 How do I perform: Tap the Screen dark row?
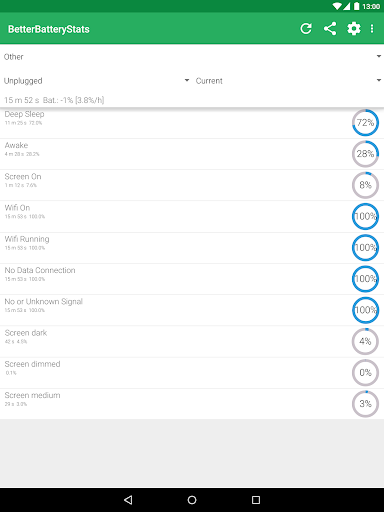pyautogui.click(x=192, y=341)
